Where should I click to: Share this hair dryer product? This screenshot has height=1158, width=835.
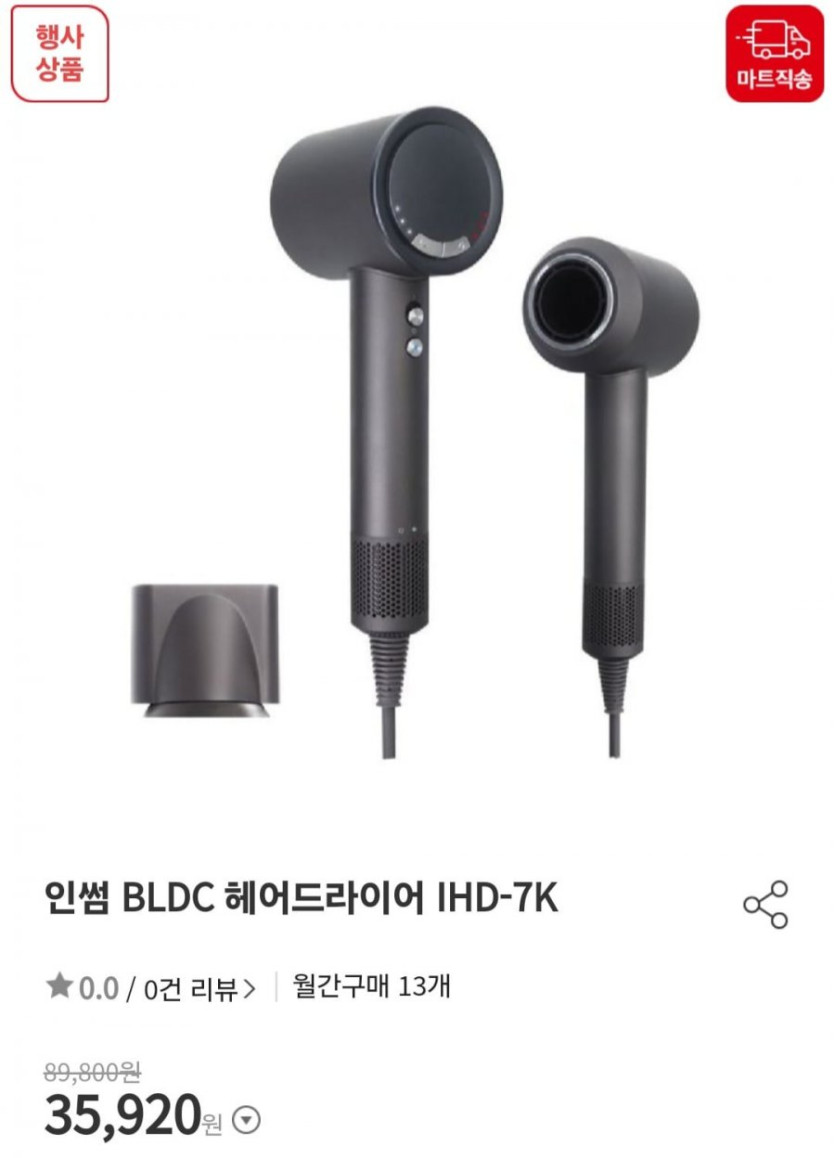pyautogui.click(x=765, y=904)
